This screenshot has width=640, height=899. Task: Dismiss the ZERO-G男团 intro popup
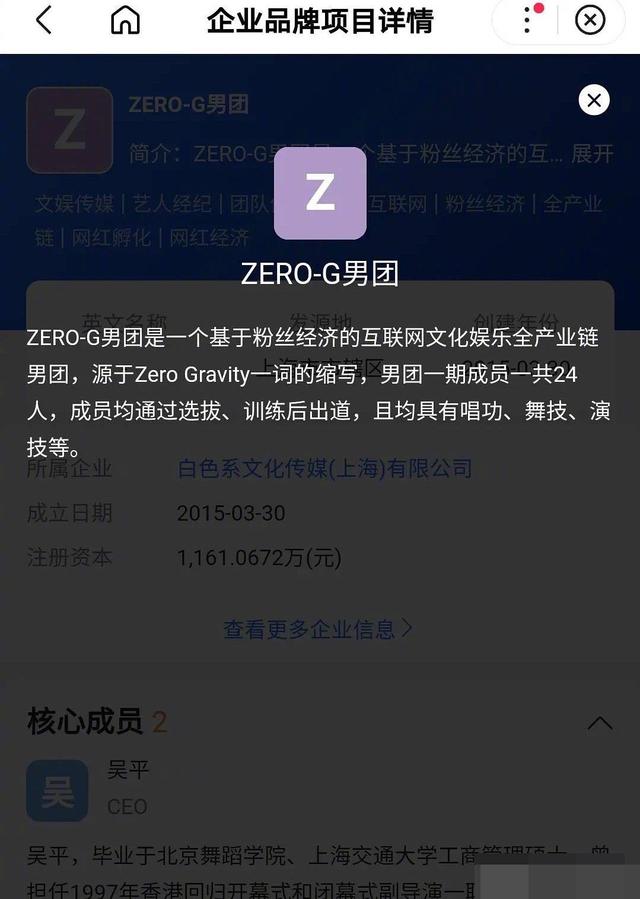point(594,100)
